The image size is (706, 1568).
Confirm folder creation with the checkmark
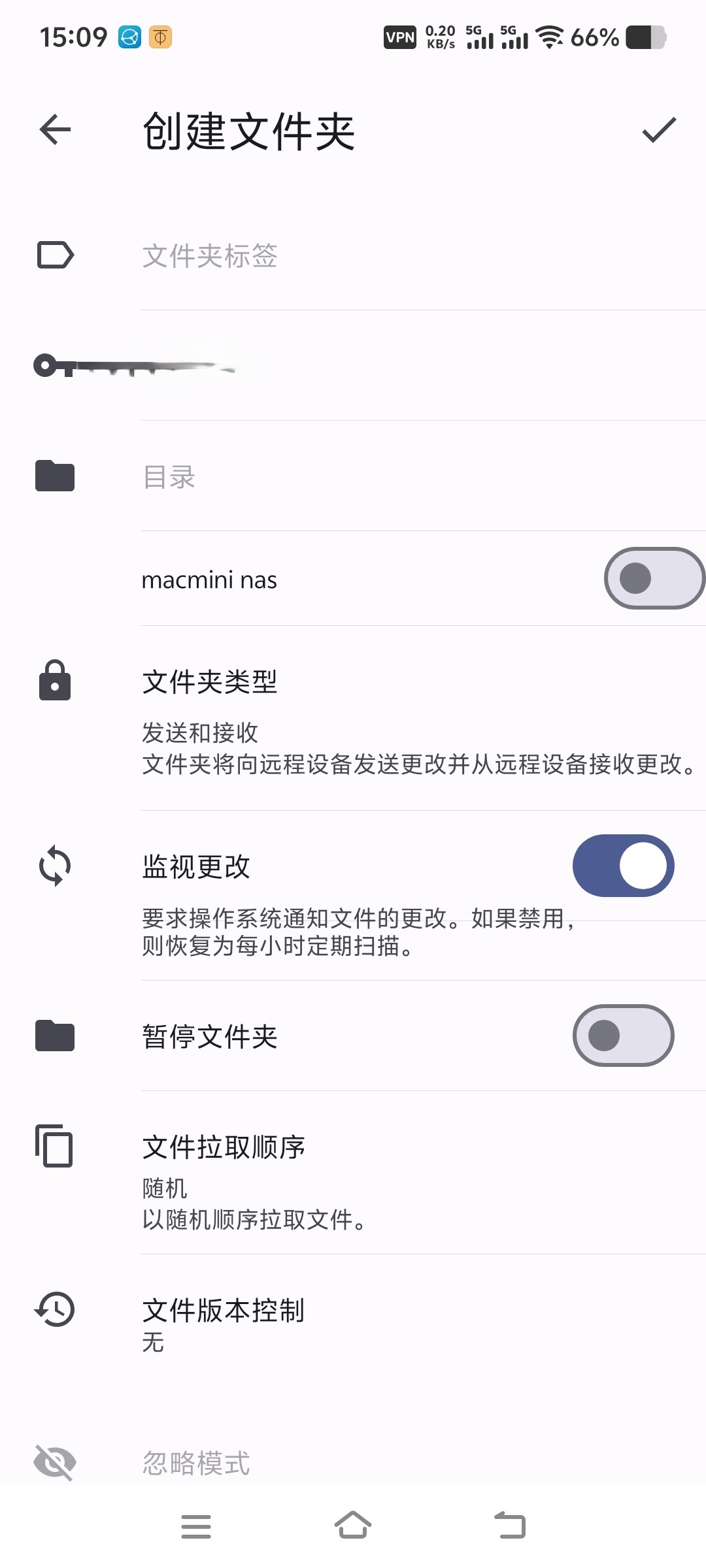pyautogui.click(x=658, y=129)
